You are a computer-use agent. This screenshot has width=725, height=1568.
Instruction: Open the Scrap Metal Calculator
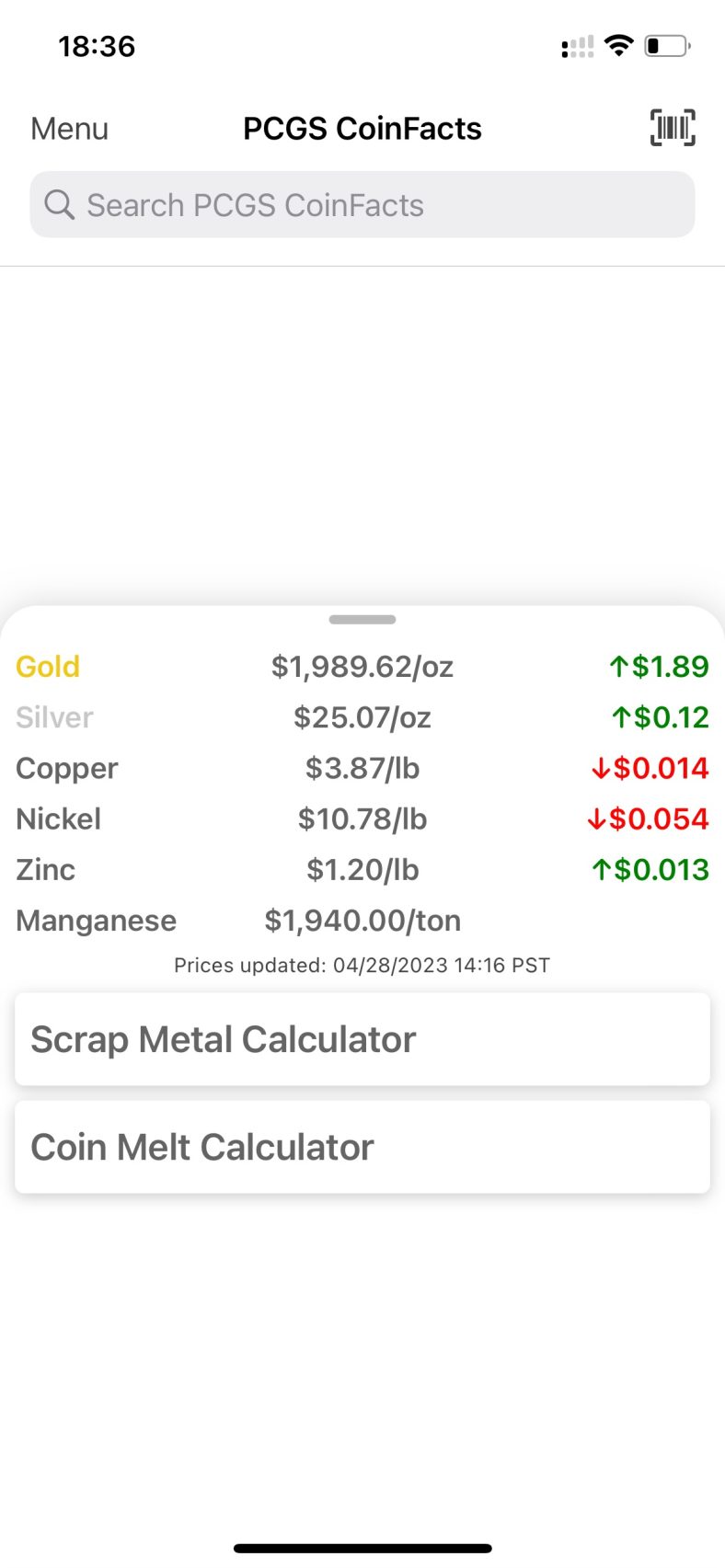pos(362,1039)
